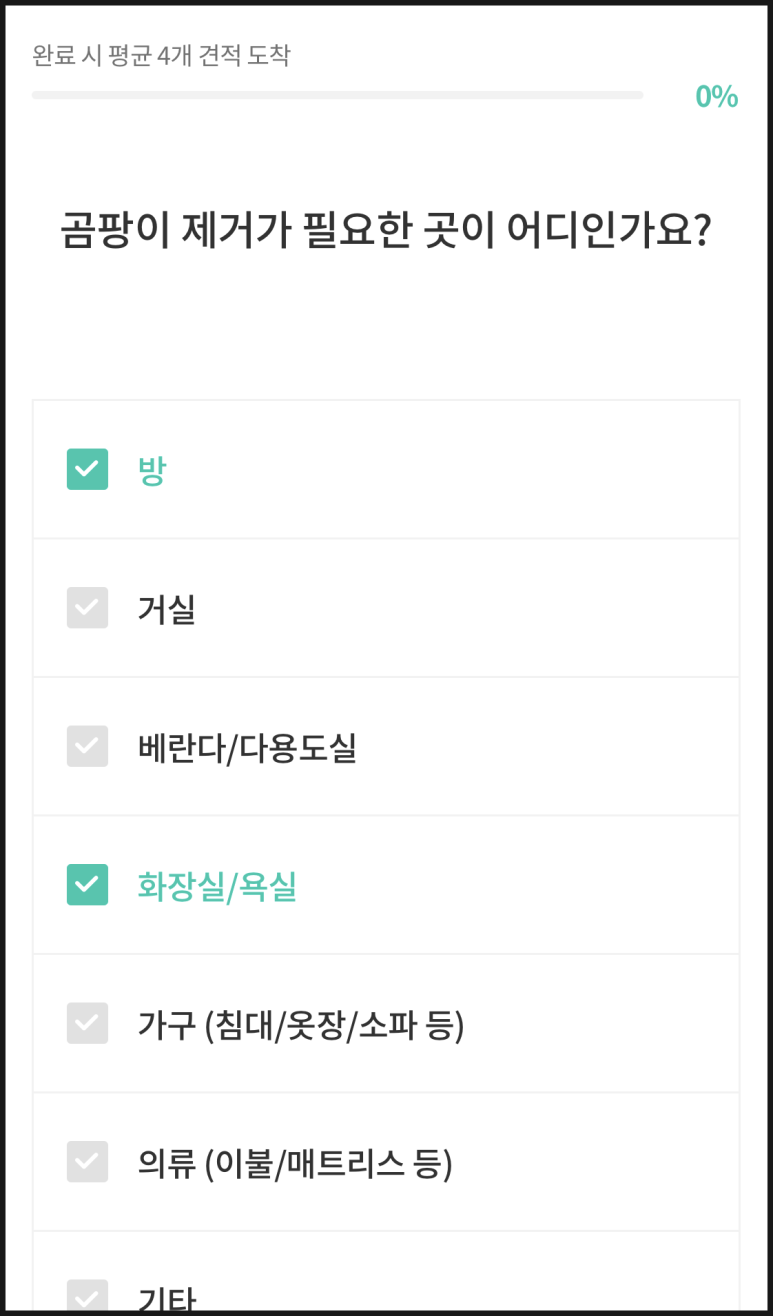Enable the 의류 (이불/매트리스 등) checkbox
Screen dimensions: 773x1316
(87, 1162)
